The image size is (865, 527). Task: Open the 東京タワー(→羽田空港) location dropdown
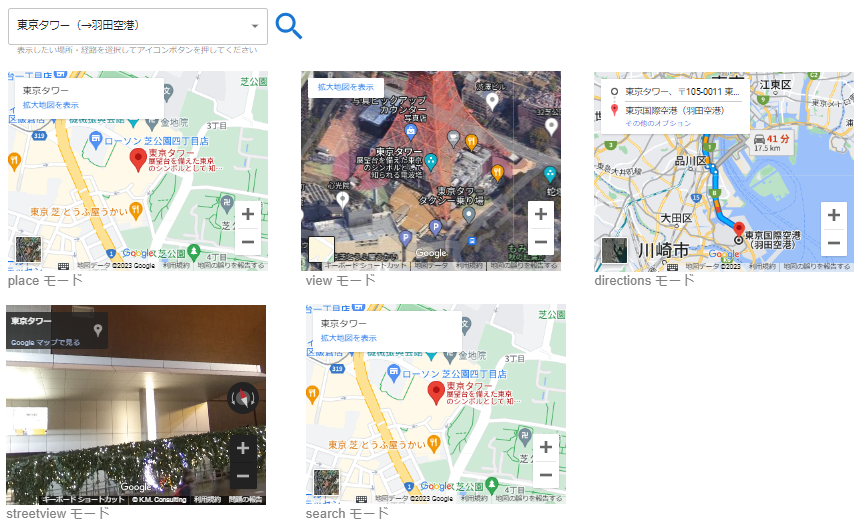pos(138,25)
